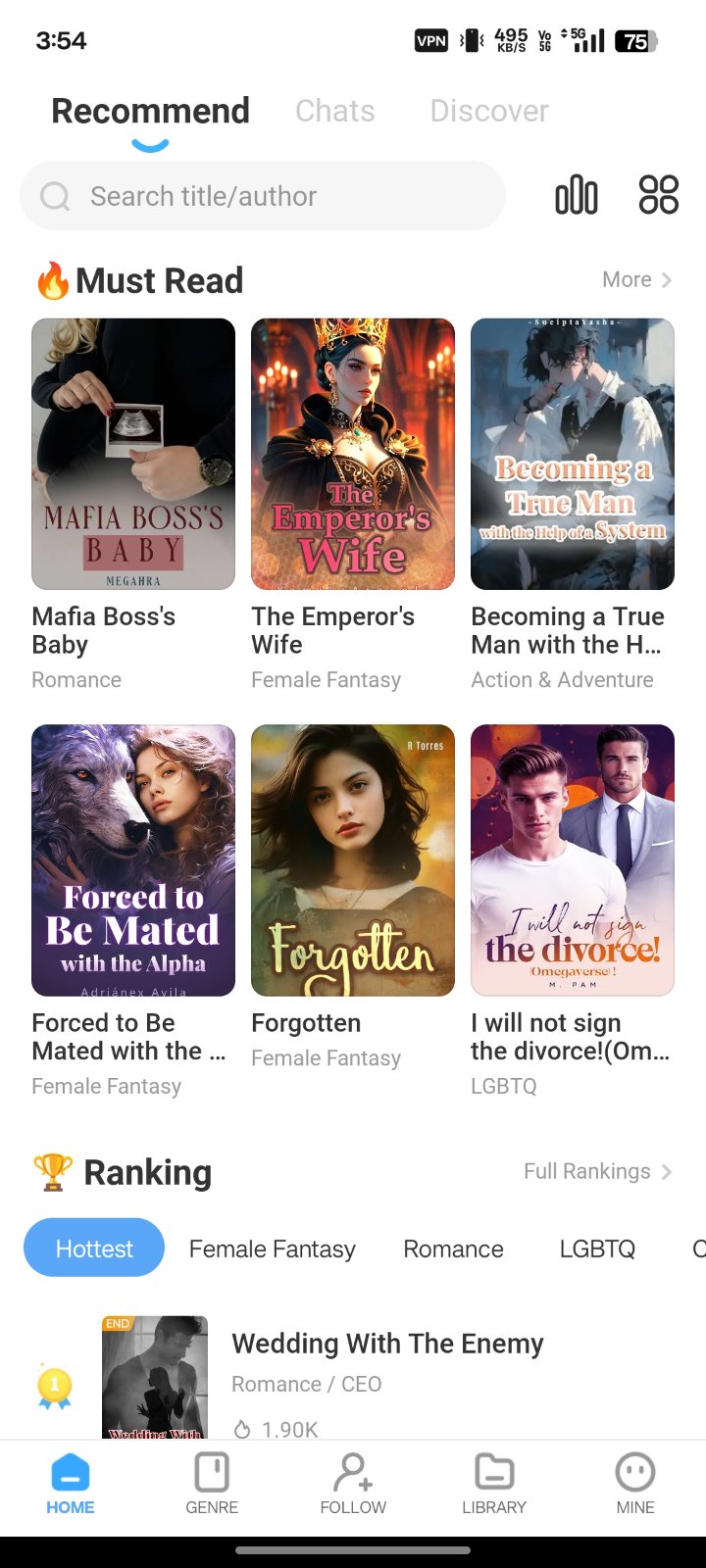Open the categories grid icon
This screenshot has height=1568, width=706.
click(658, 195)
